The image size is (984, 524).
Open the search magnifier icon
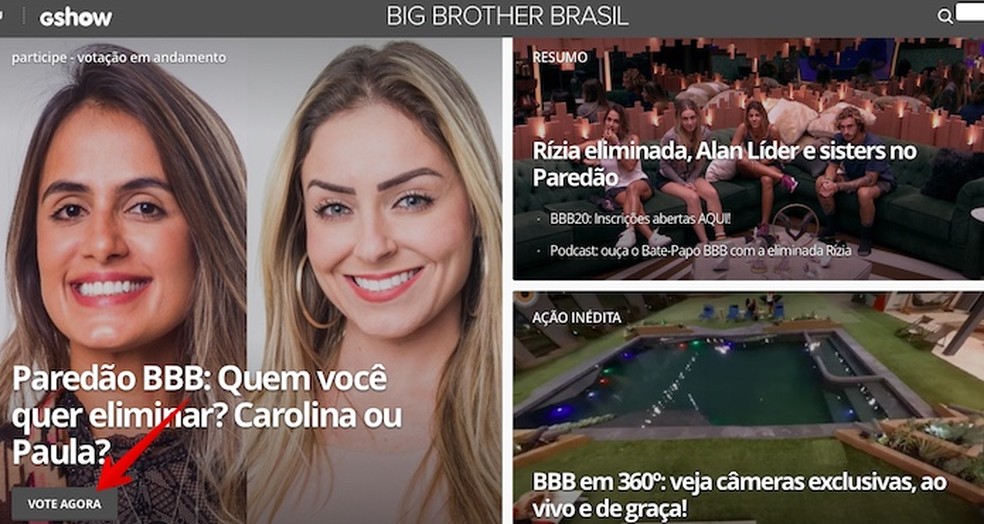click(x=944, y=16)
